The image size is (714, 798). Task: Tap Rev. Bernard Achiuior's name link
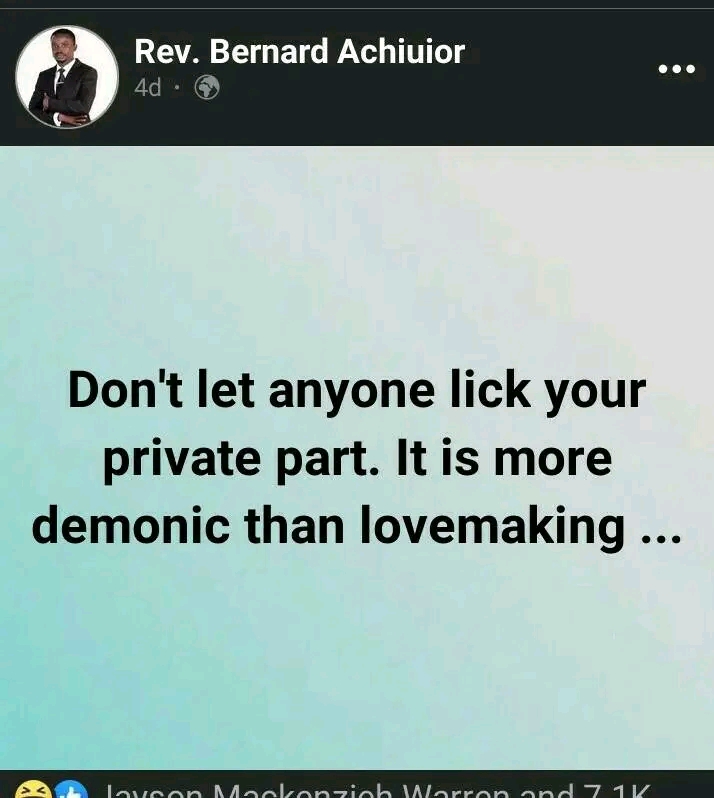pos(300,52)
